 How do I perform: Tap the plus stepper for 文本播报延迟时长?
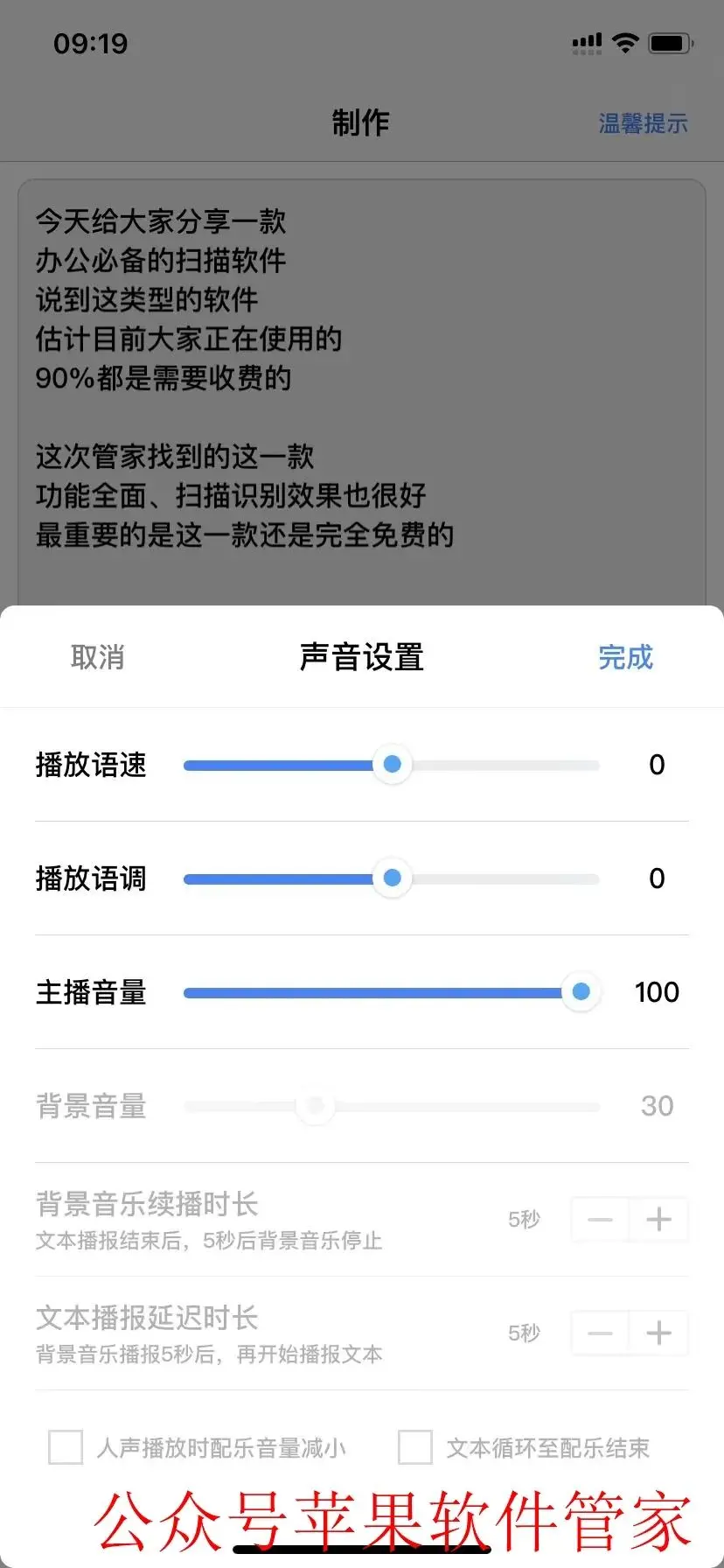tap(659, 1333)
